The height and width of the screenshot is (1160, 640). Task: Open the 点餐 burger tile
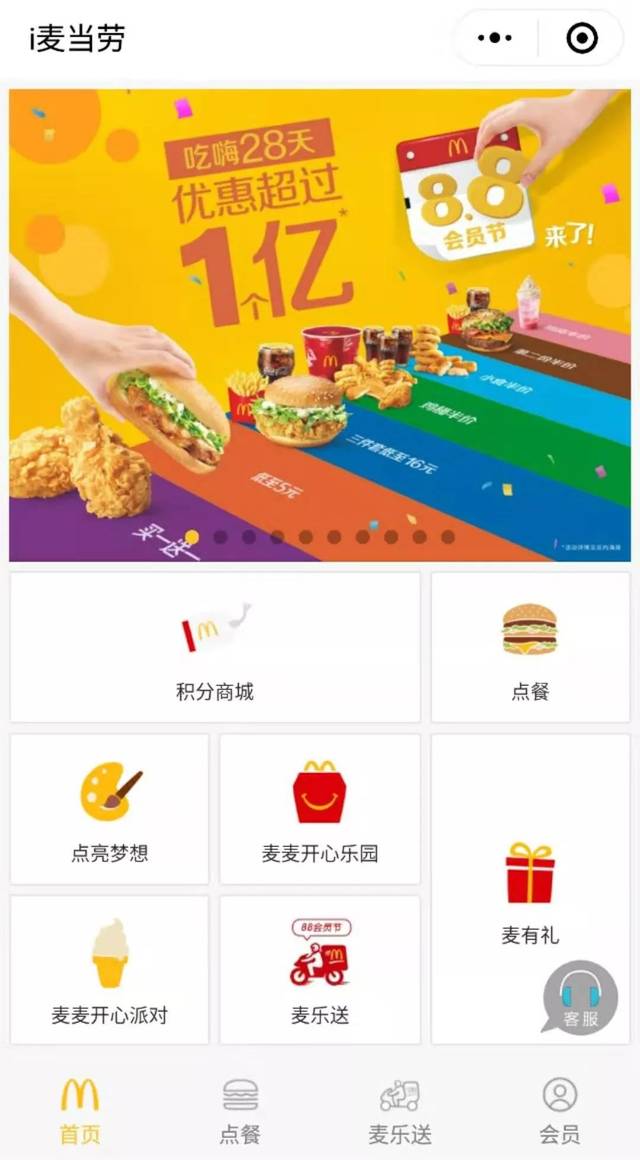[530, 647]
